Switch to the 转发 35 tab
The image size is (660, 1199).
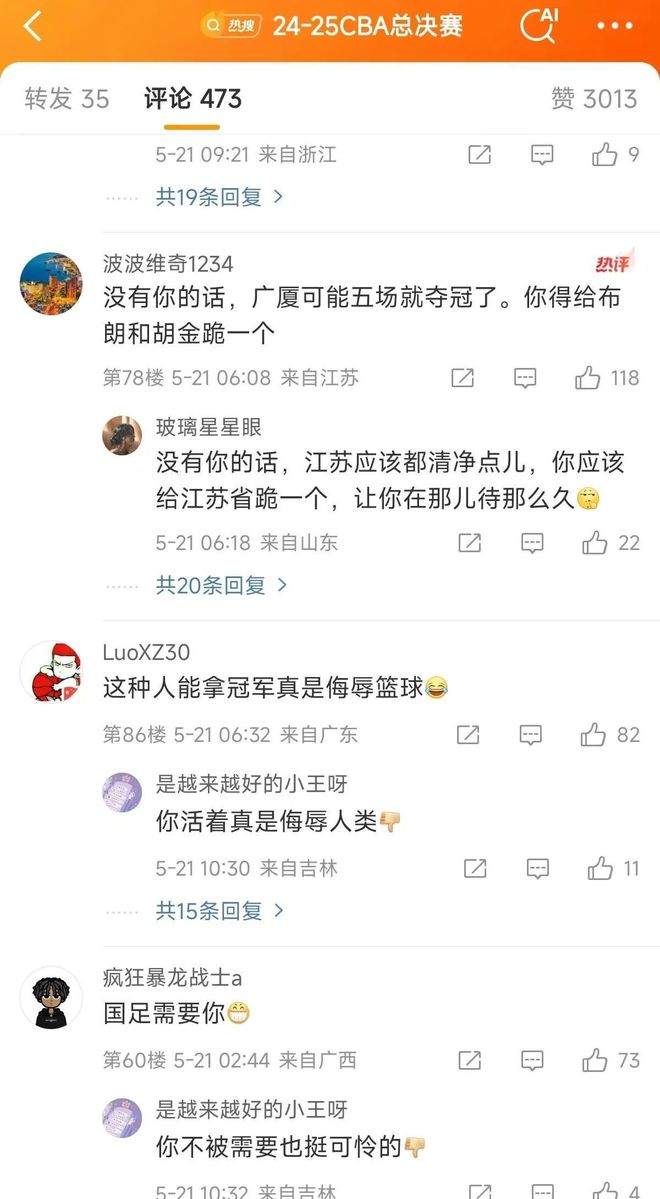pos(67,99)
